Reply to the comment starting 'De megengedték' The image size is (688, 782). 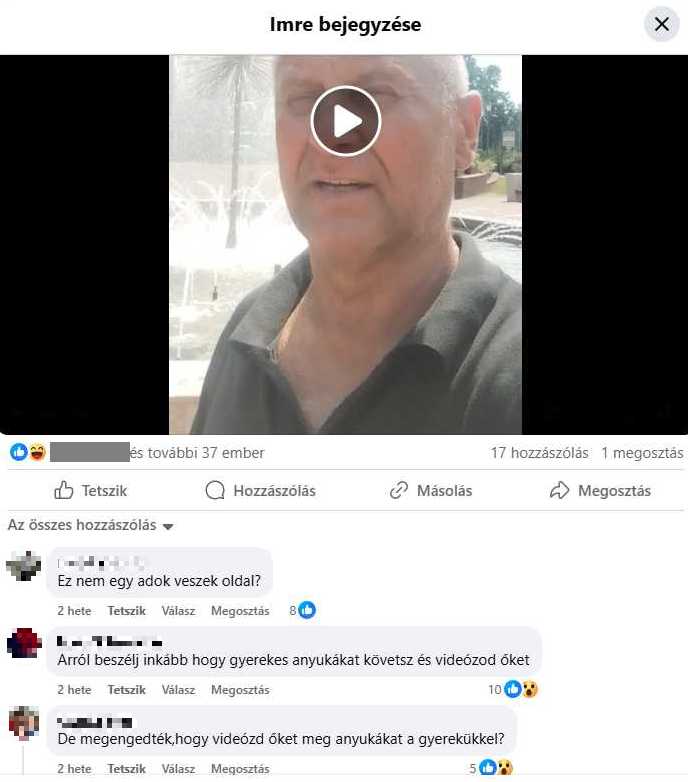pyautogui.click(x=178, y=769)
